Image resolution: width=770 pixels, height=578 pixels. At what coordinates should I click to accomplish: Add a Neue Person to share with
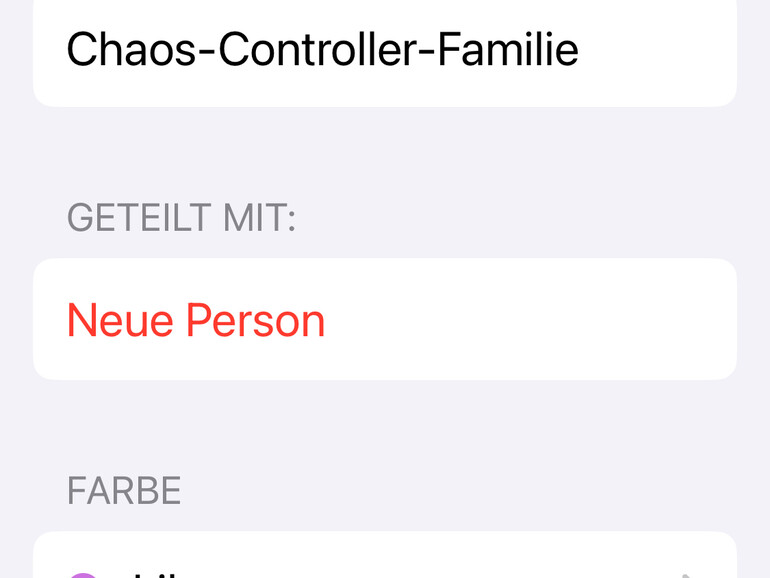(x=196, y=321)
